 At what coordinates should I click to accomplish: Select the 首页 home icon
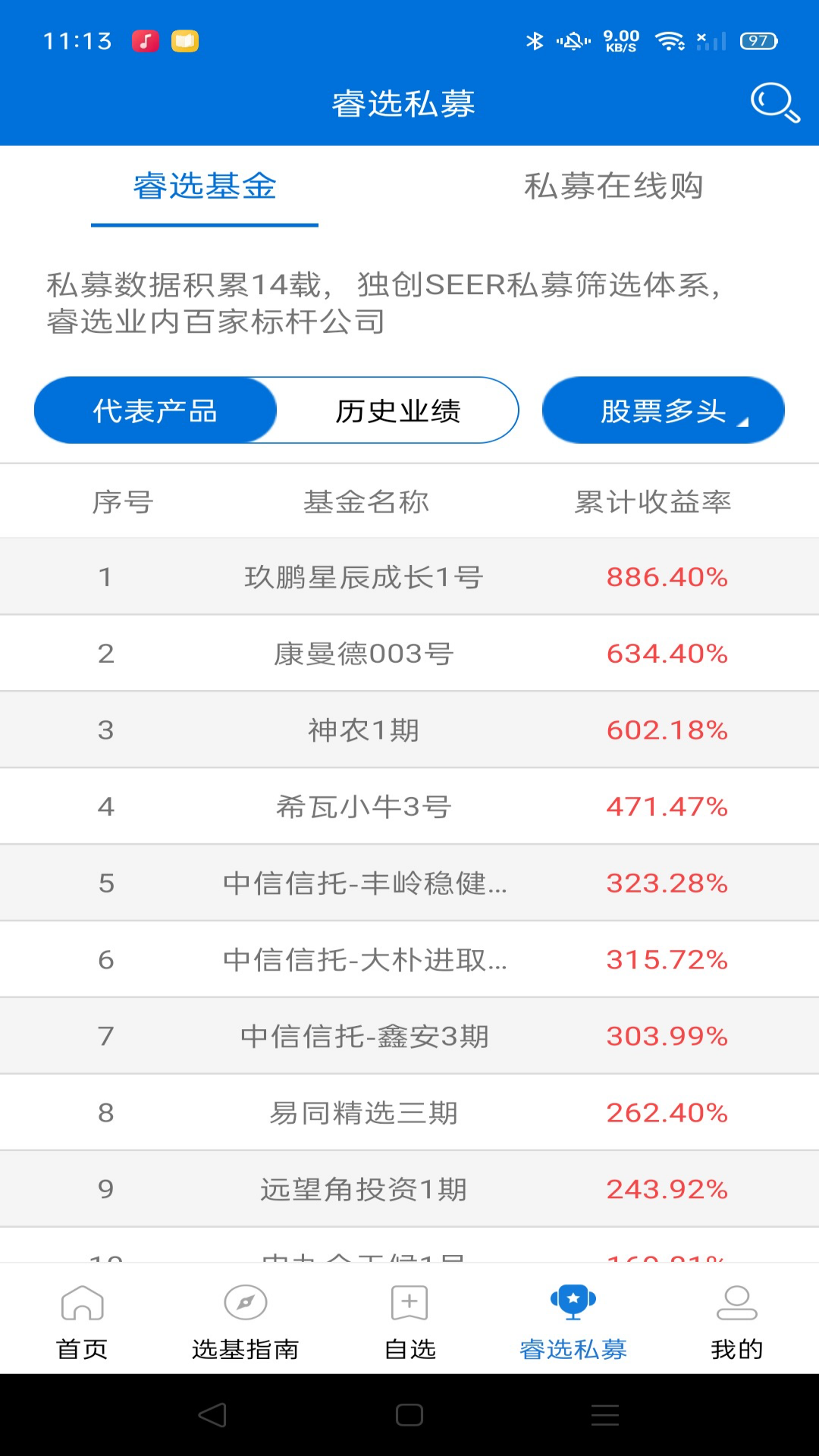click(82, 1301)
